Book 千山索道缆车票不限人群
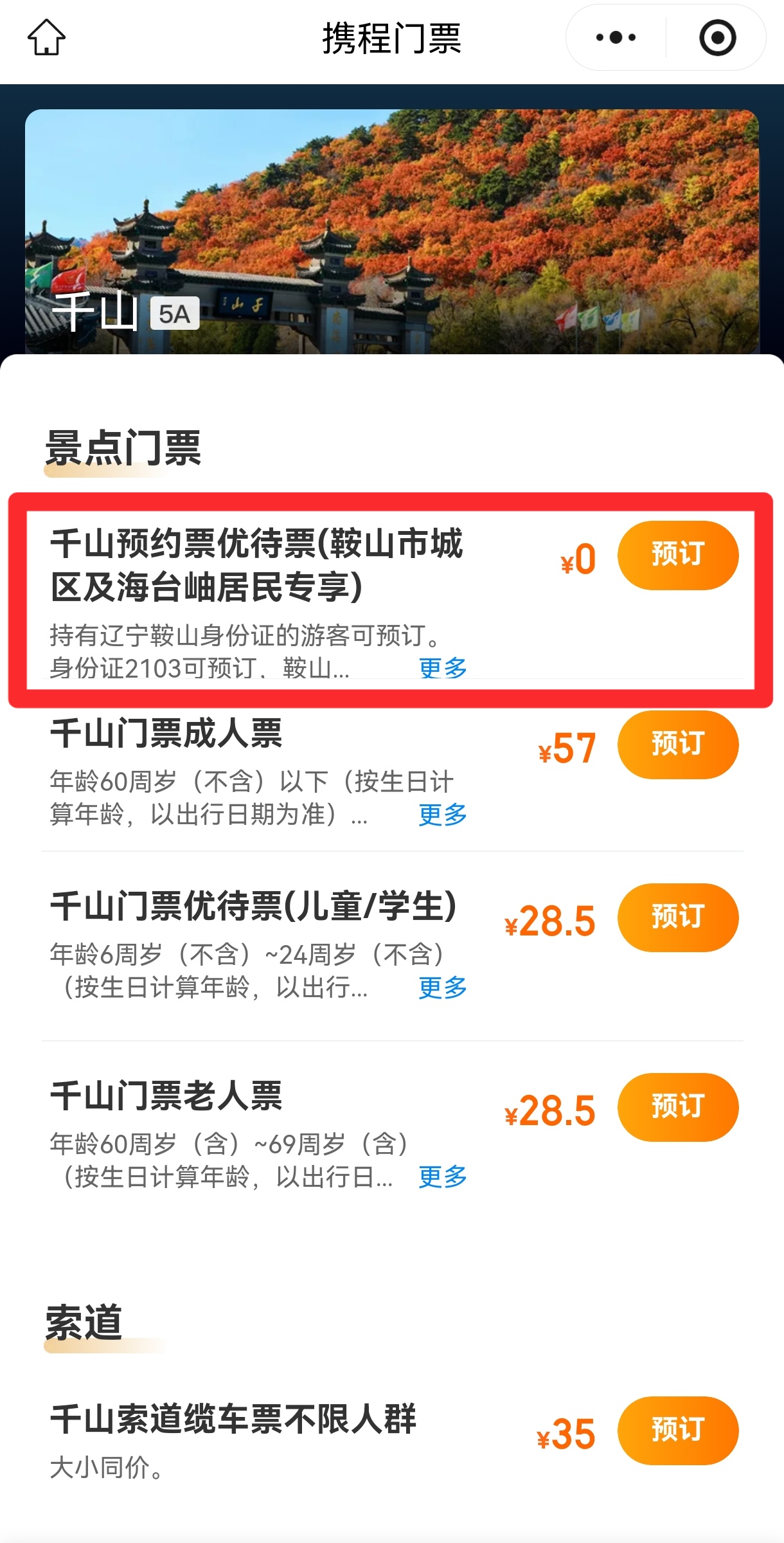This screenshot has height=1543, width=784. pos(678,1430)
